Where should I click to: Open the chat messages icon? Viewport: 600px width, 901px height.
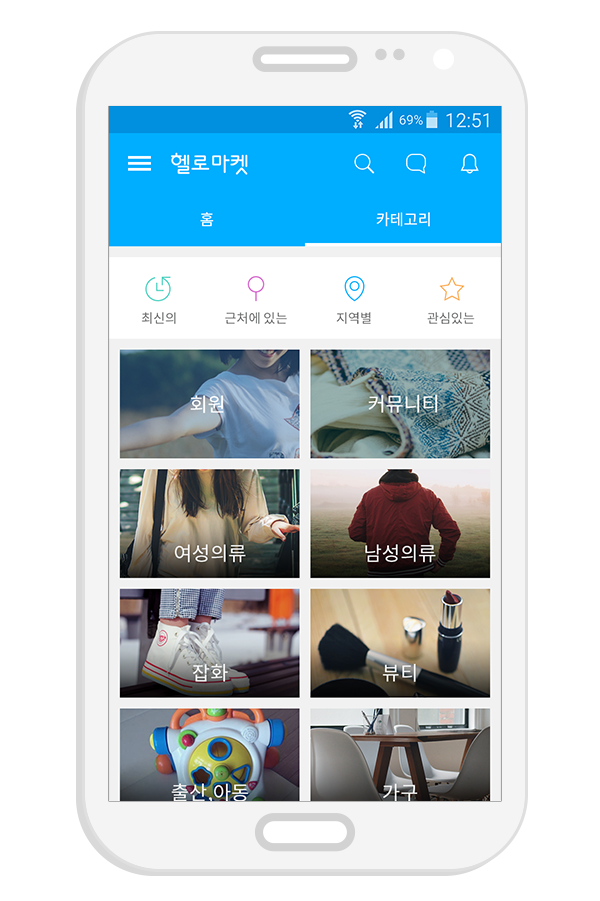[x=416, y=164]
